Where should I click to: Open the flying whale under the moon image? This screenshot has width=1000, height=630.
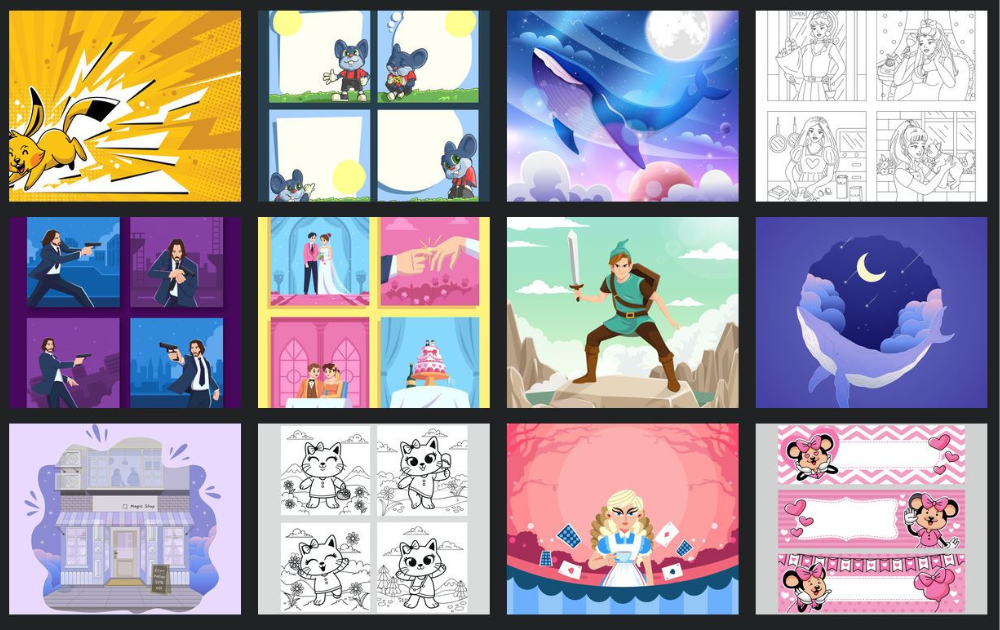622,106
